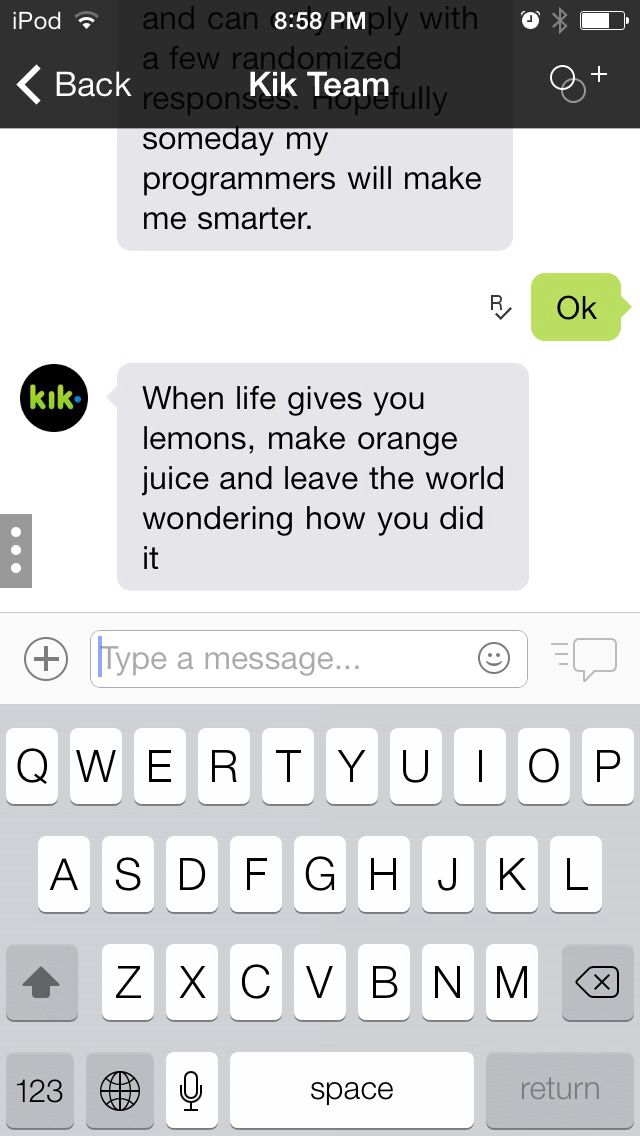The width and height of the screenshot is (640, 1136).
Task: Tap the backspace key on keyboard
Action: [x=597, y=983]
